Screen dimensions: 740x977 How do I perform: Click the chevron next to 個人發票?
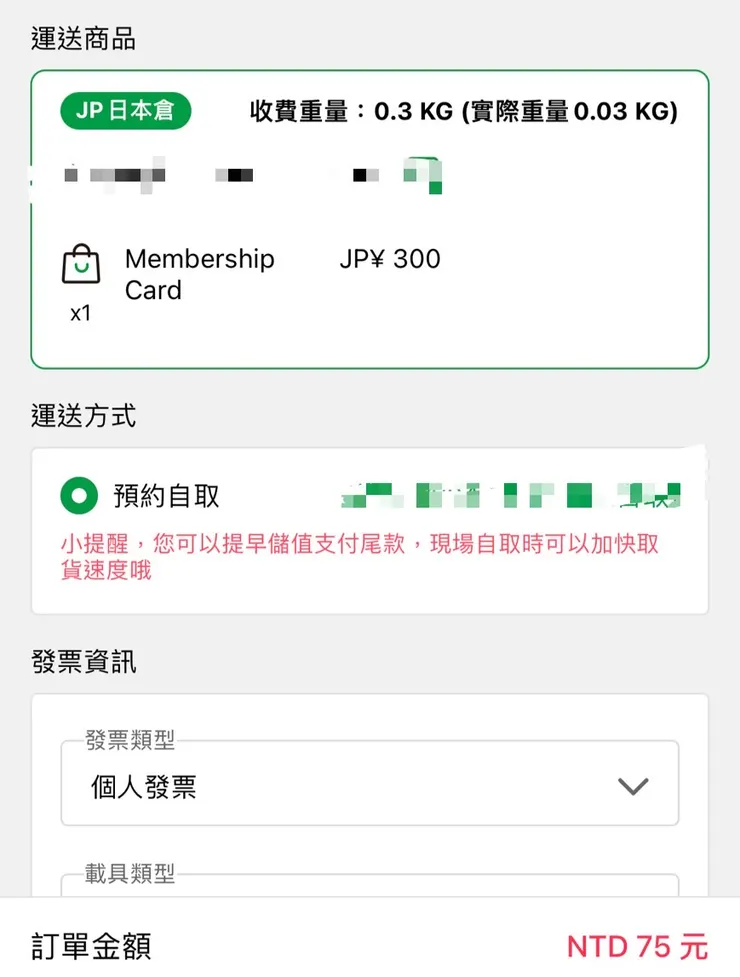pyautogui.click(x=633, y=786)
